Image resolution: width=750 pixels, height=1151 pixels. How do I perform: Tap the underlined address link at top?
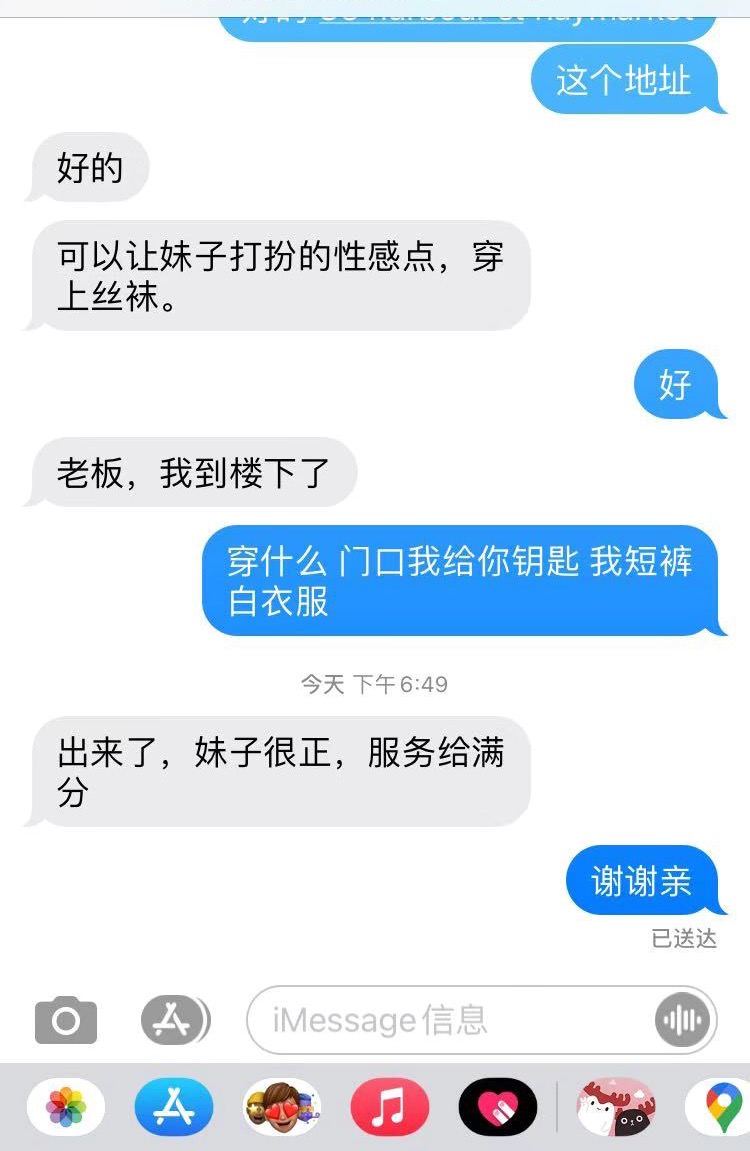[x=420, y=14]
